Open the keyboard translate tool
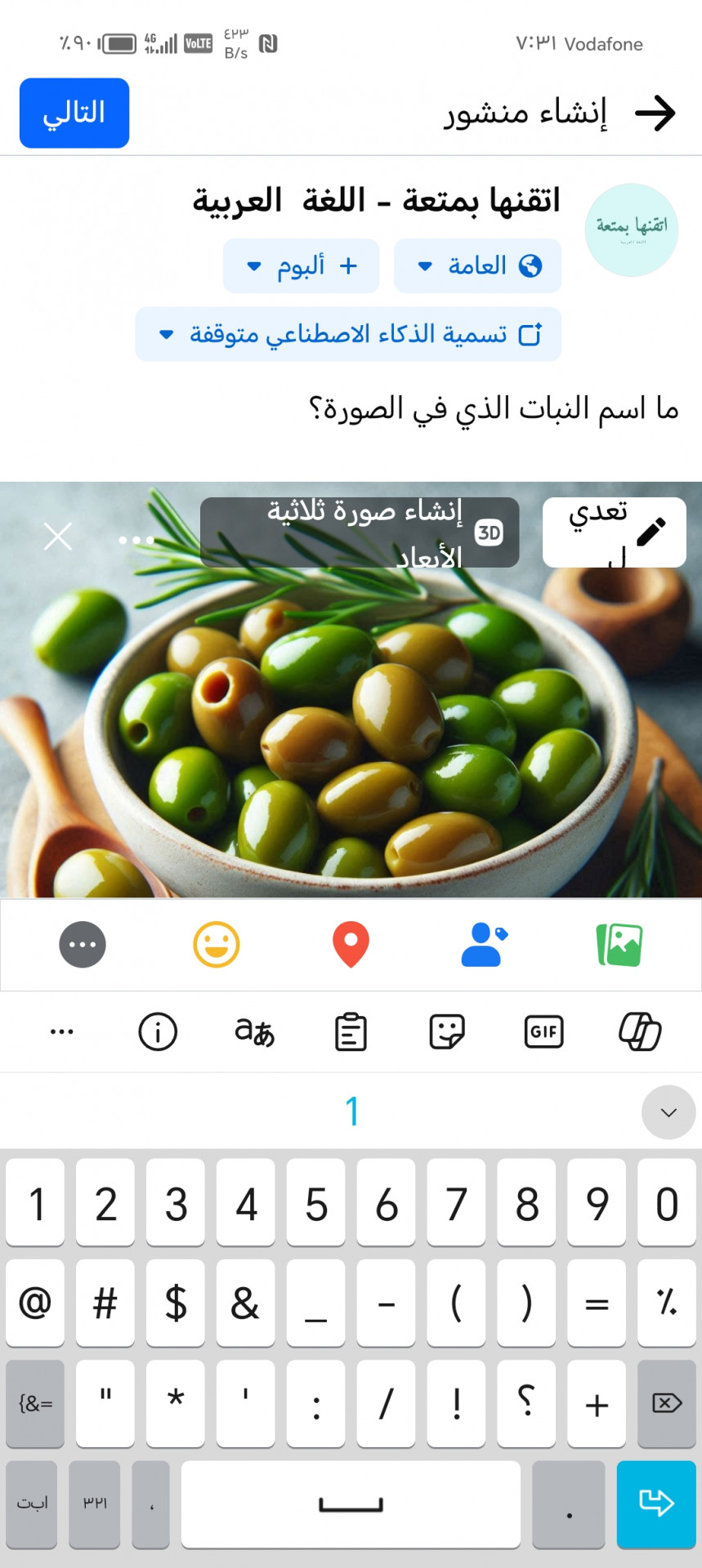The image size is (702, 1568). (254, 1031)
